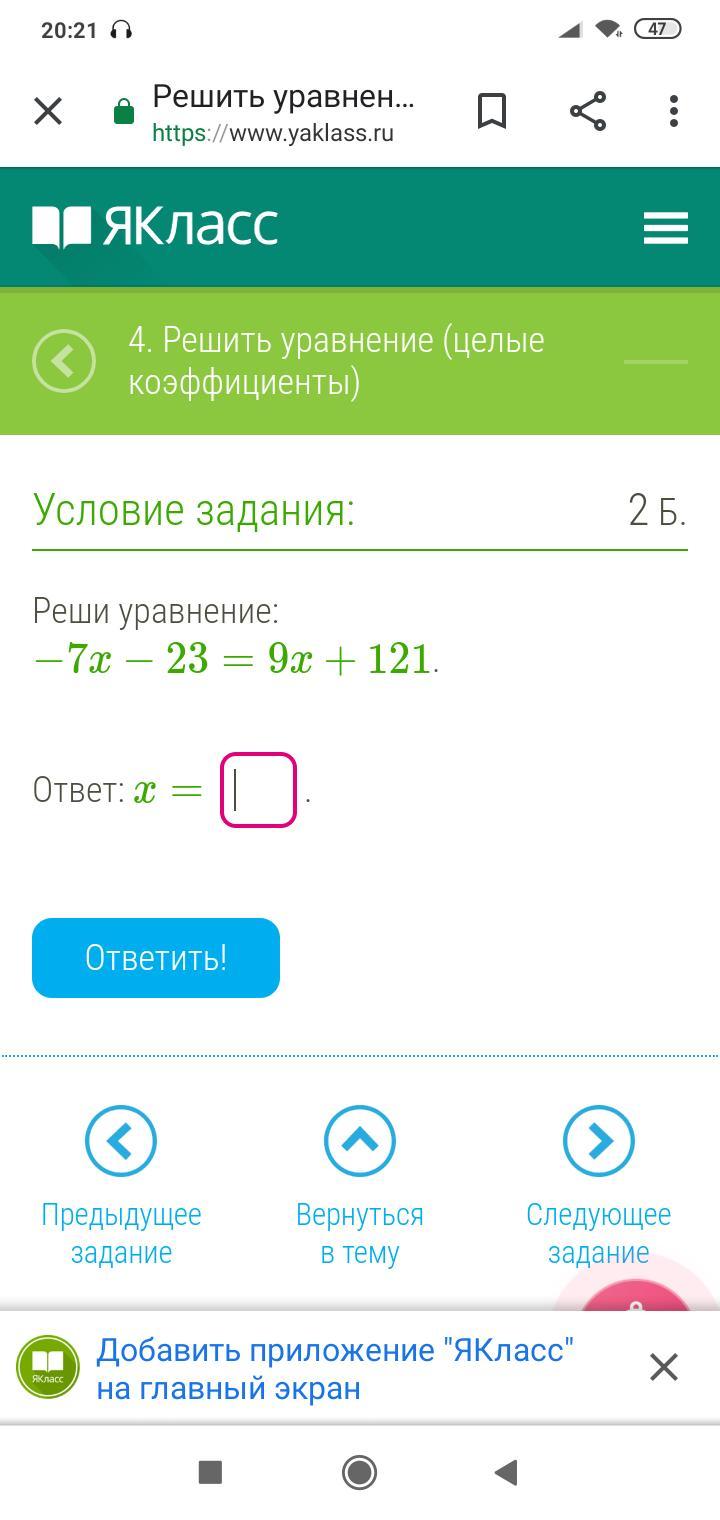This screenshot has width=720, height=1520.
Task: Open the browser overflow menu
Action: tap(674, 111)
